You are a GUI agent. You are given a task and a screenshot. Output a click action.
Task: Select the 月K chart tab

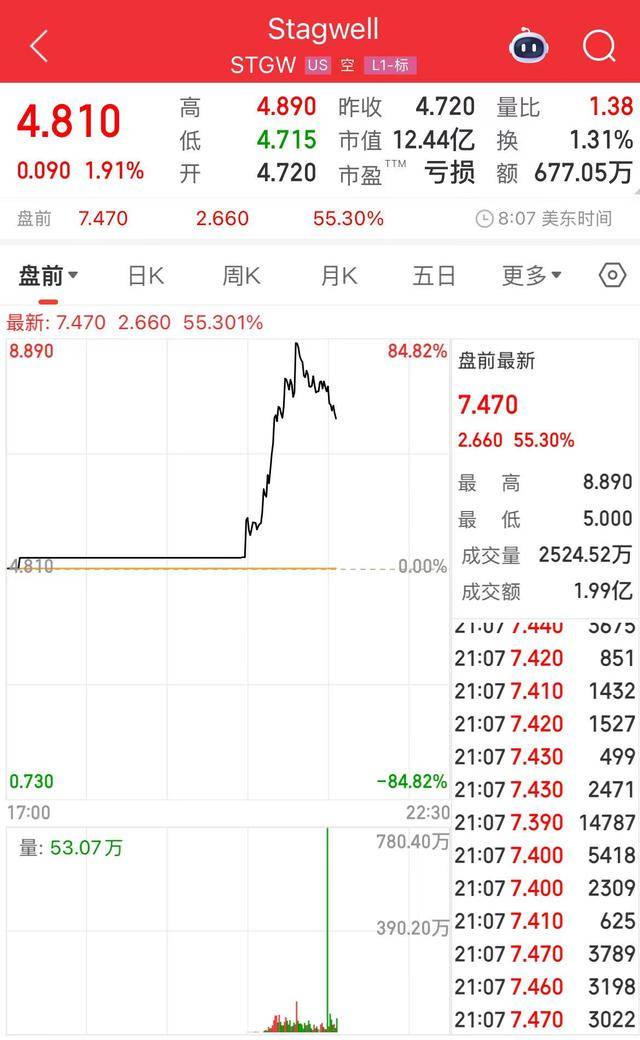click(338, 275)
